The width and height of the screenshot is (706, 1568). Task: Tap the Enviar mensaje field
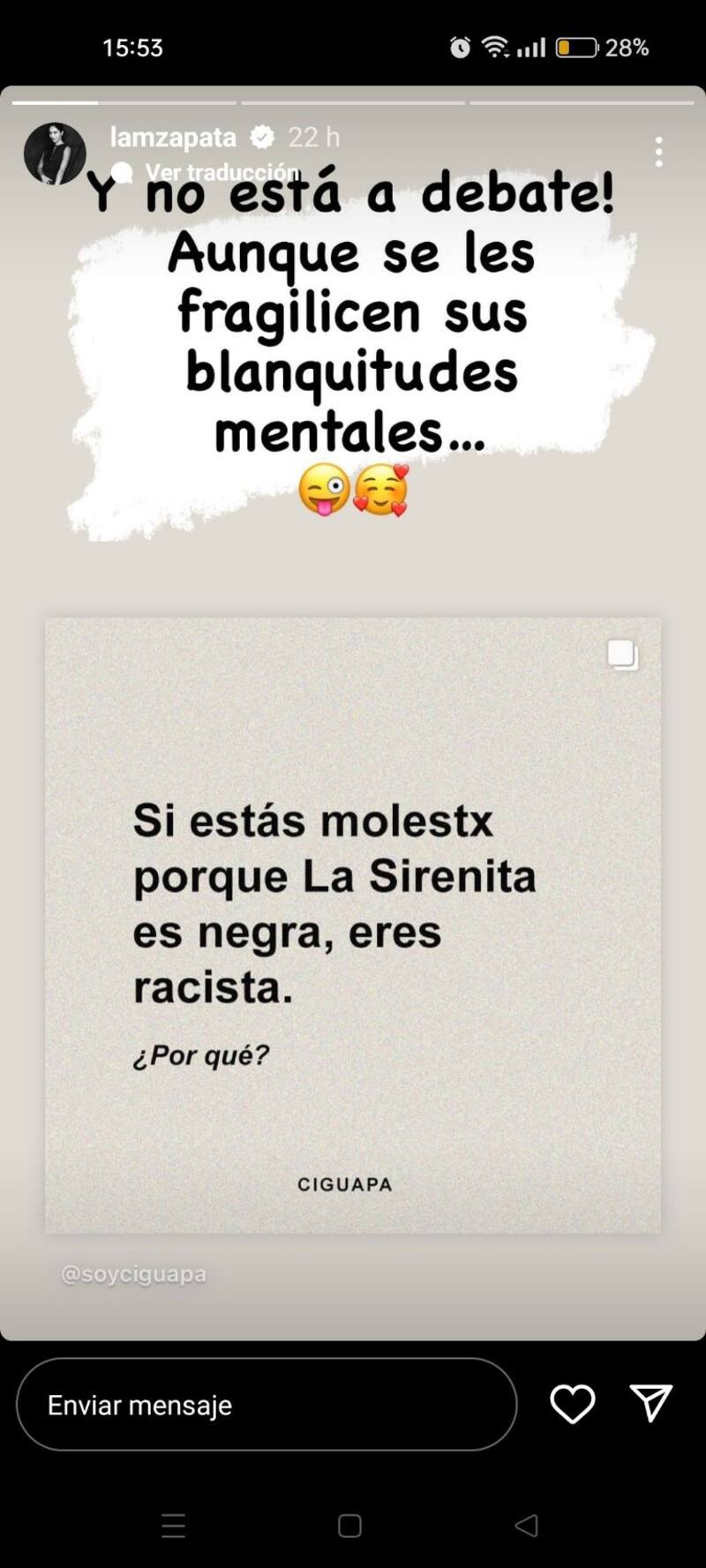266,1405
